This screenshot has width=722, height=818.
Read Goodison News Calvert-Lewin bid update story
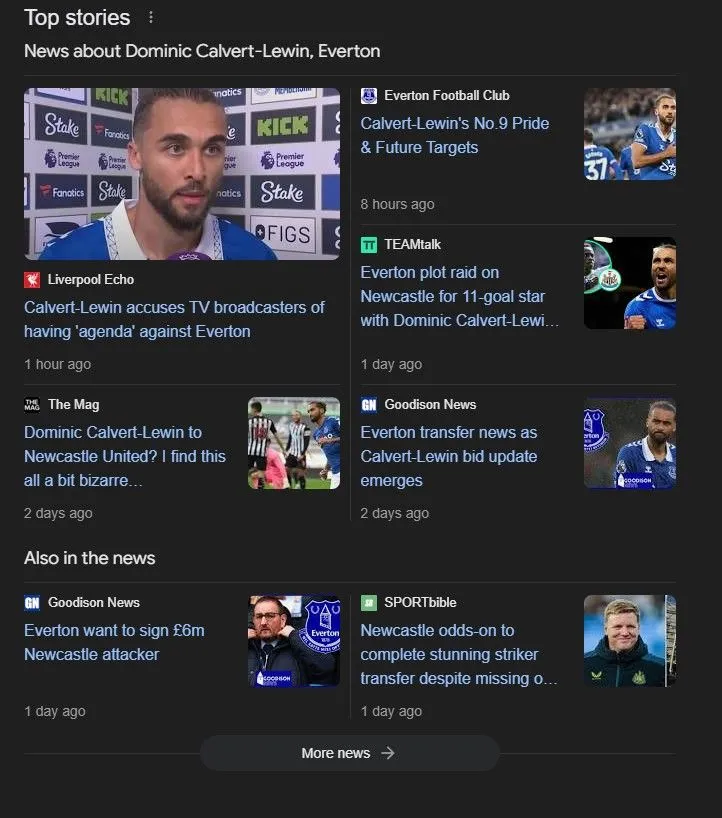coord(448,456)
